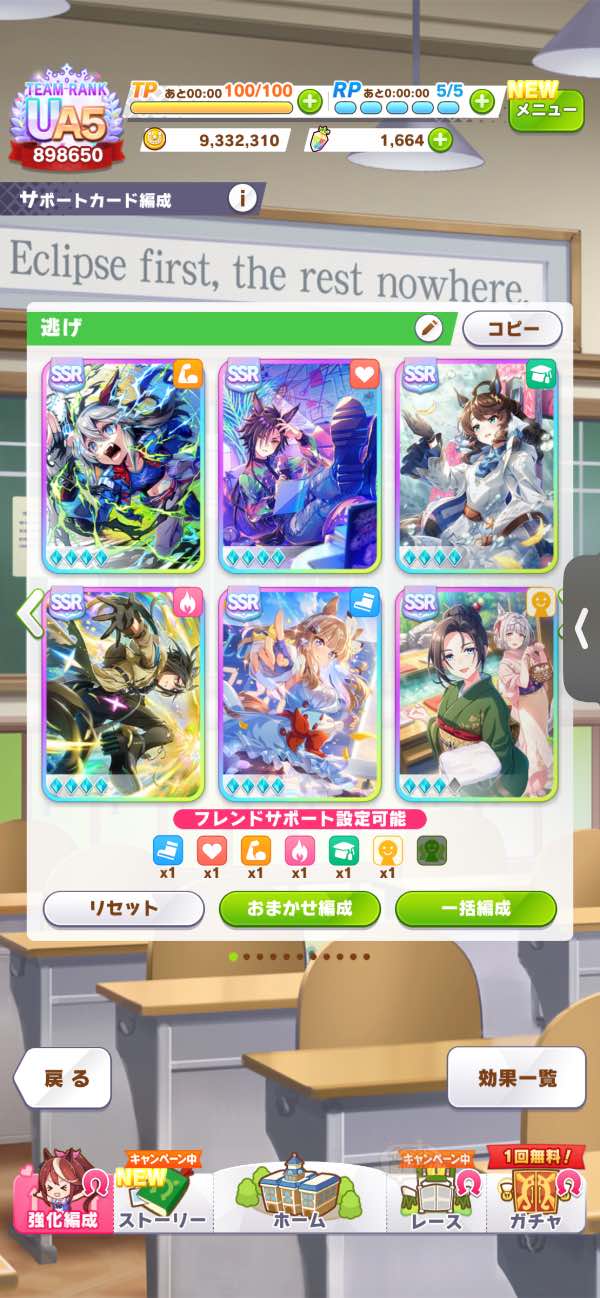
Task: Tap the plus icon to refill TP
Action: tap(310, 101)
